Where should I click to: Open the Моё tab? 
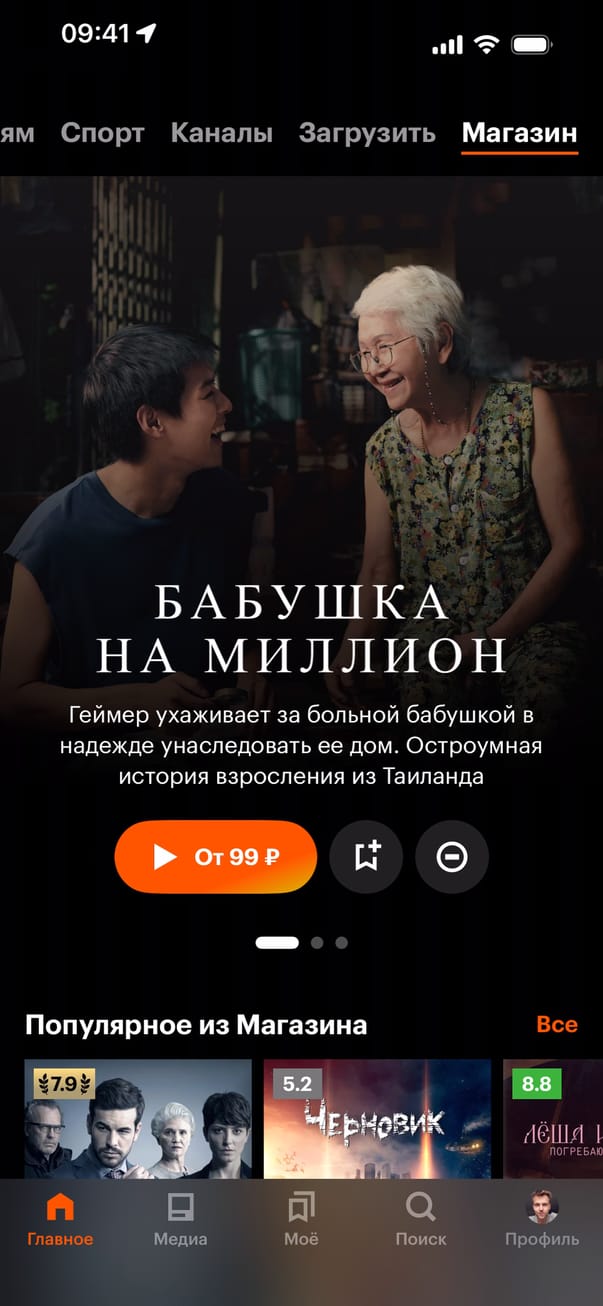pyautogui.click(x=301, y=1220)
